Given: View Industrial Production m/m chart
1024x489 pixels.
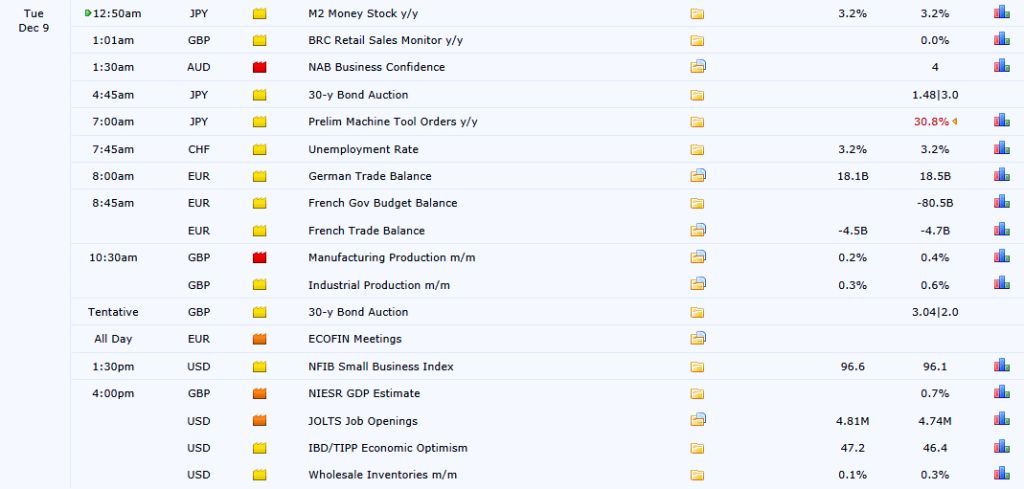Looking at the screenshot, I should (1001, 284).
